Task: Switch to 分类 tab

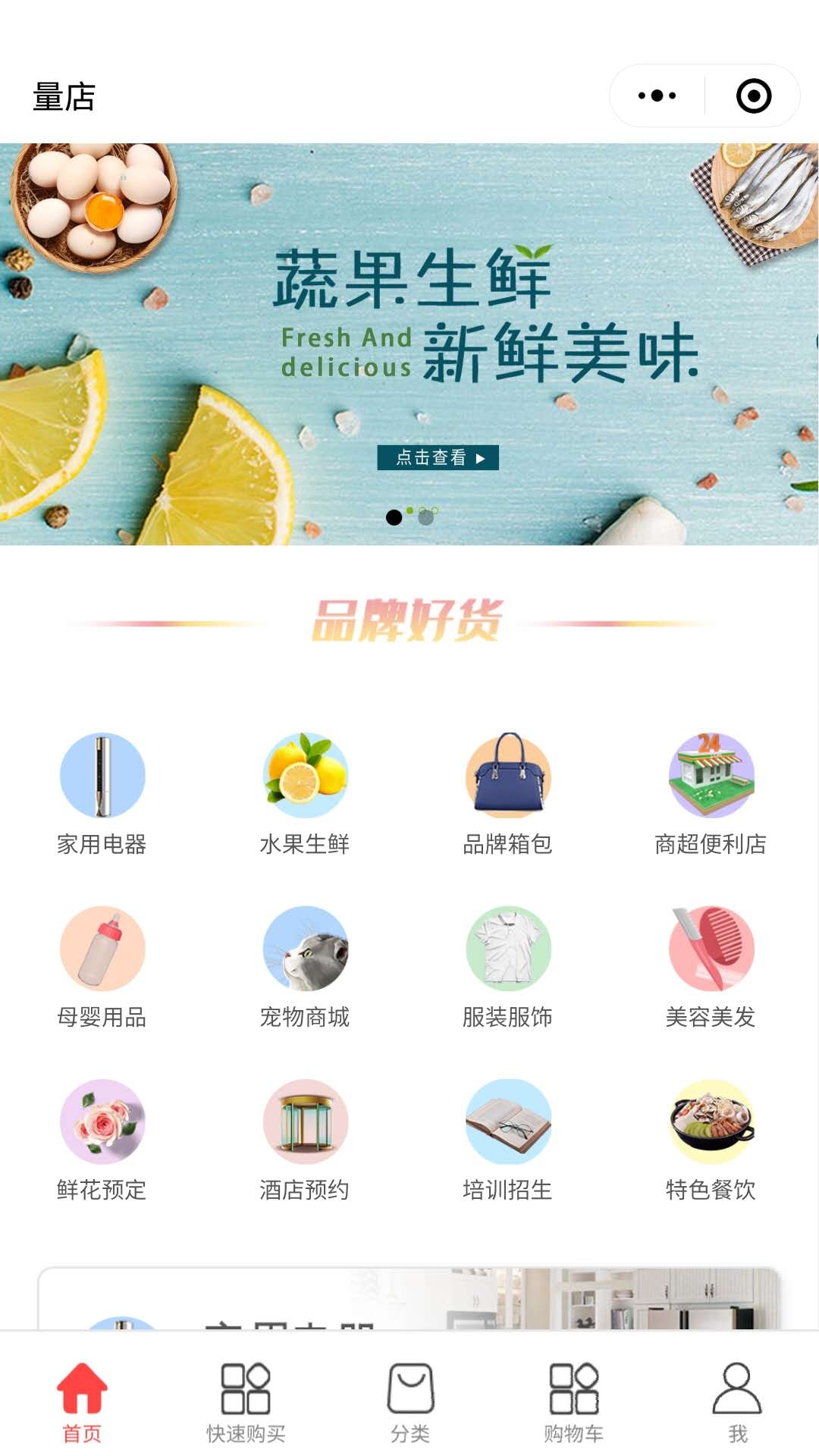Action: point(410,1401)
